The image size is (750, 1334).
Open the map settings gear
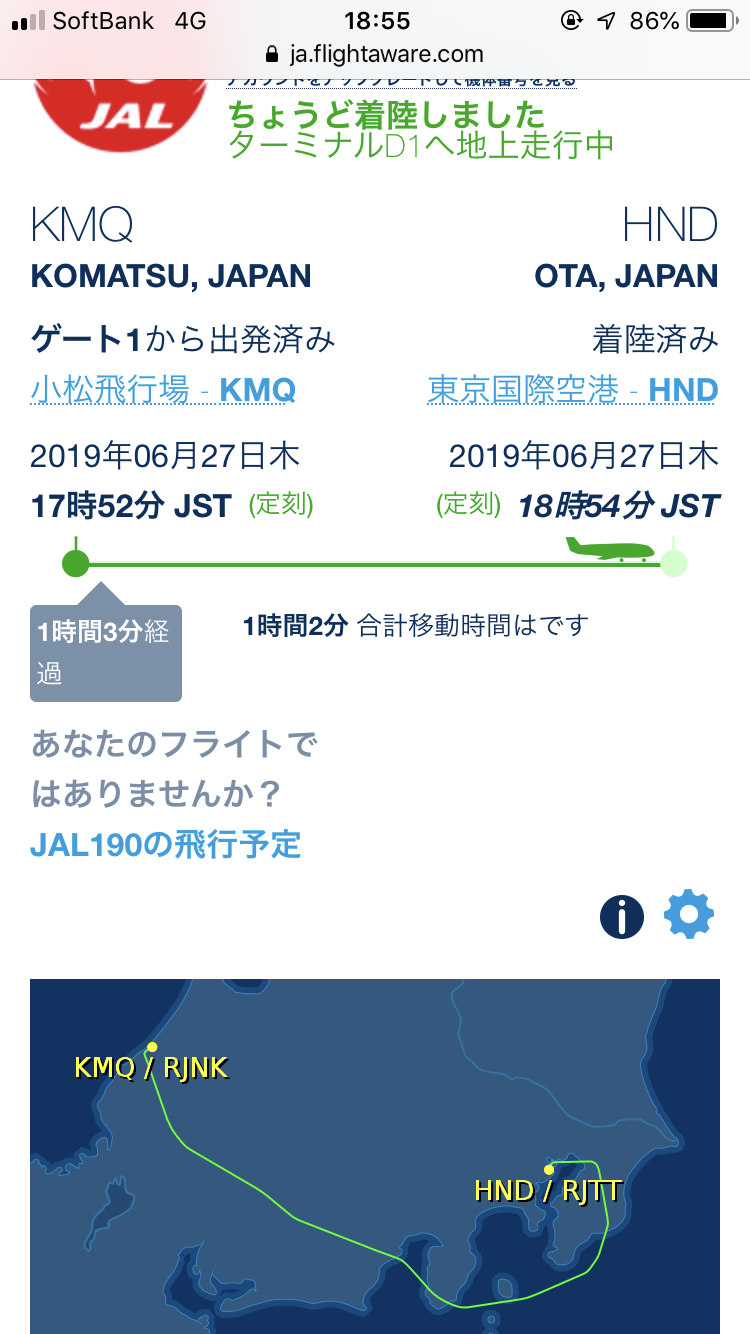pos(690,915)
